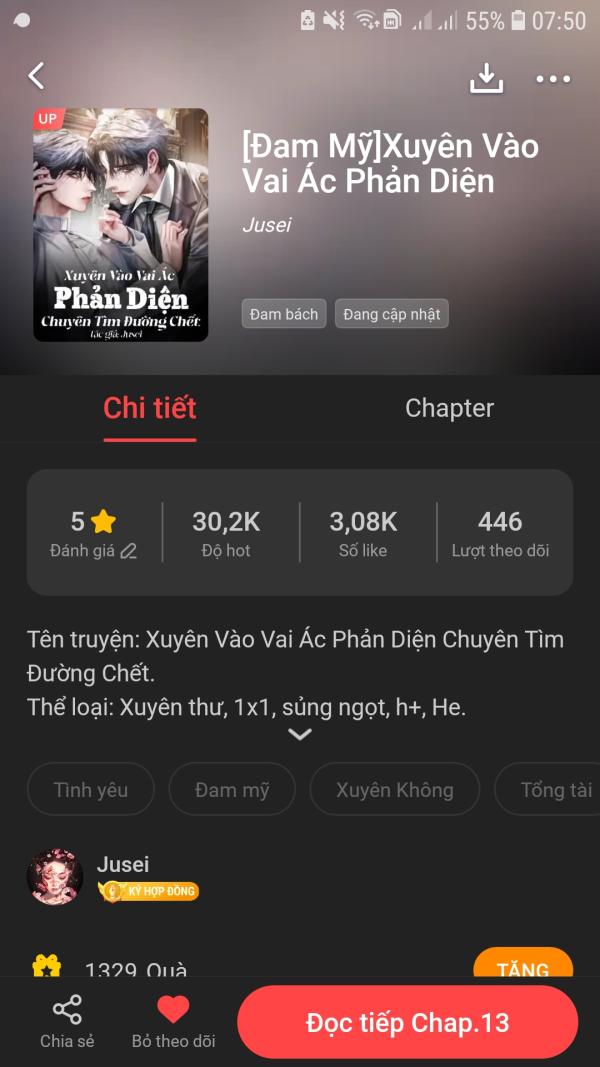The width and height of the screenshot is (600, 1067).
Task: Open the Đam mỹ tag chip
Action: point(232,789)
